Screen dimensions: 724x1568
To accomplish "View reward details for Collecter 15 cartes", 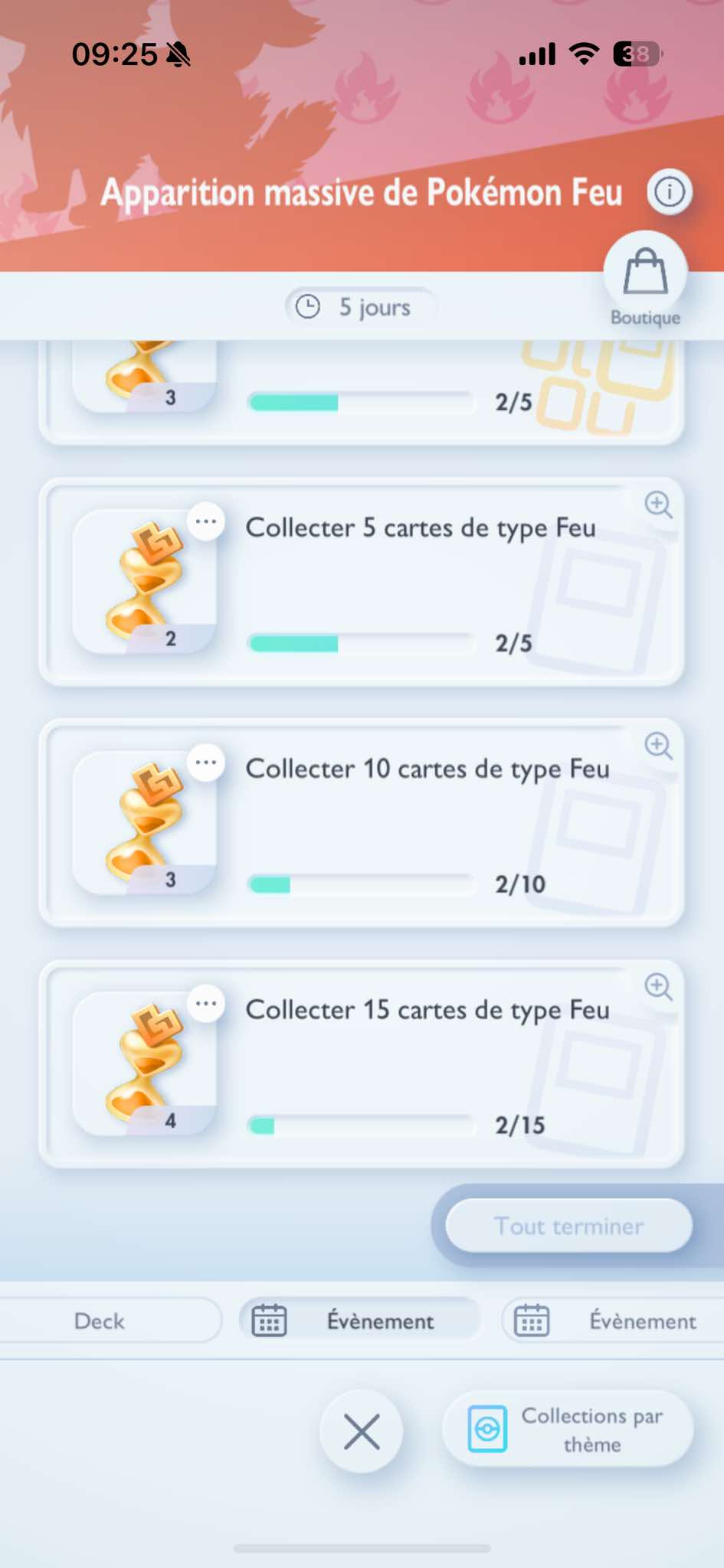I will click(x=206, y=1004).
